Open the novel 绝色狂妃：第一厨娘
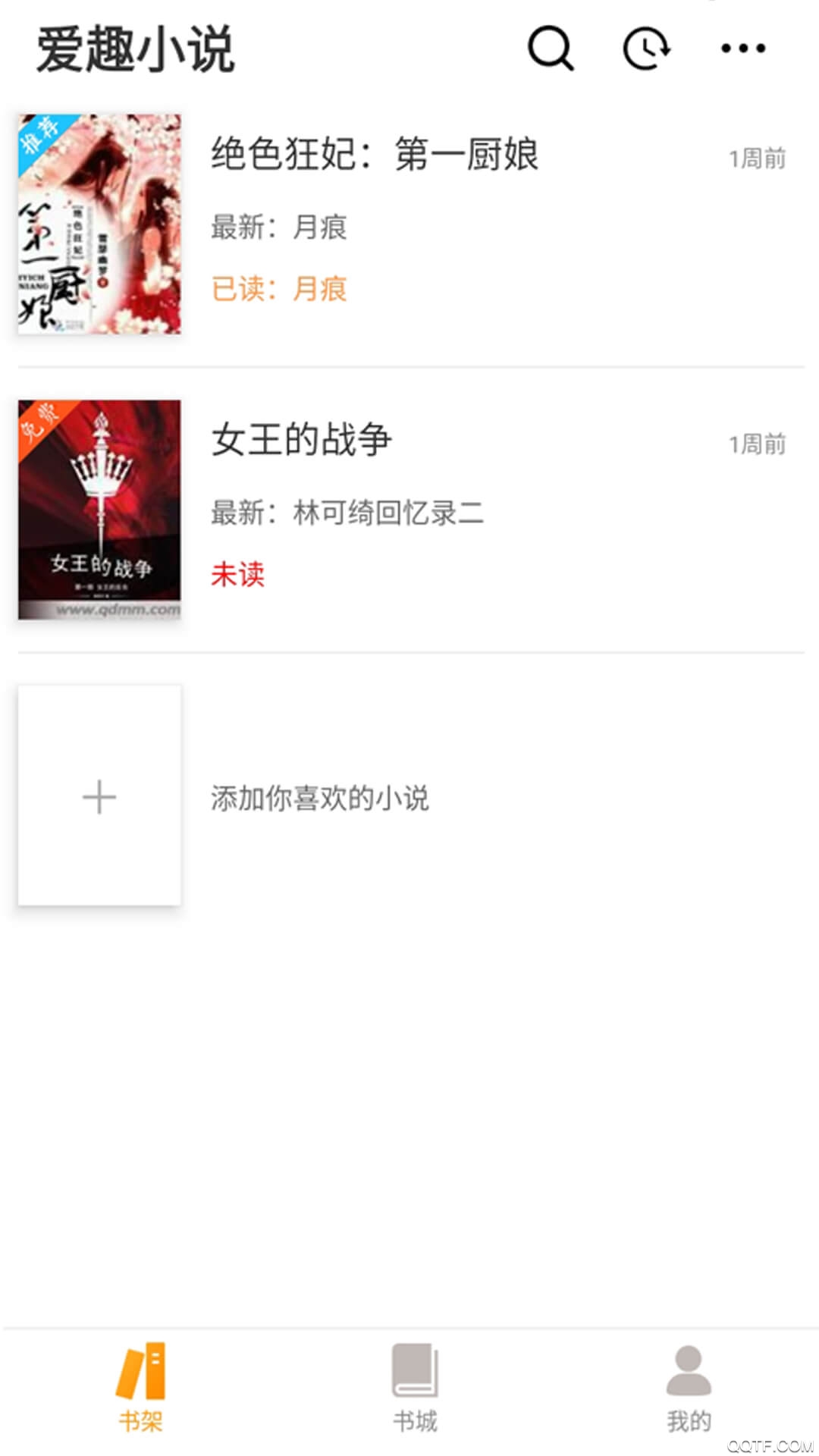Viewport: 819px width, 1456px height. point(375,158)
